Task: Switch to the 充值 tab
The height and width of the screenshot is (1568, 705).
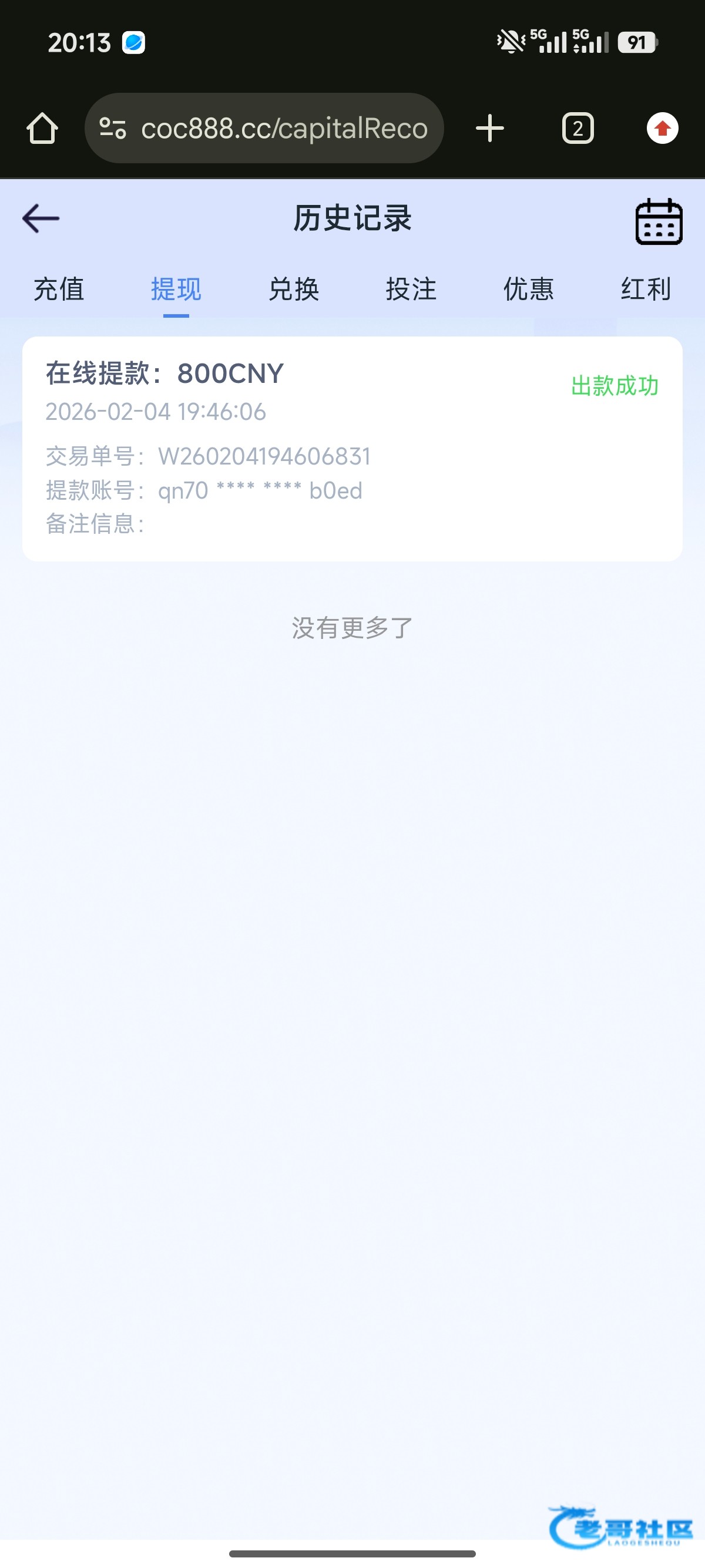Action: (58, 289)
